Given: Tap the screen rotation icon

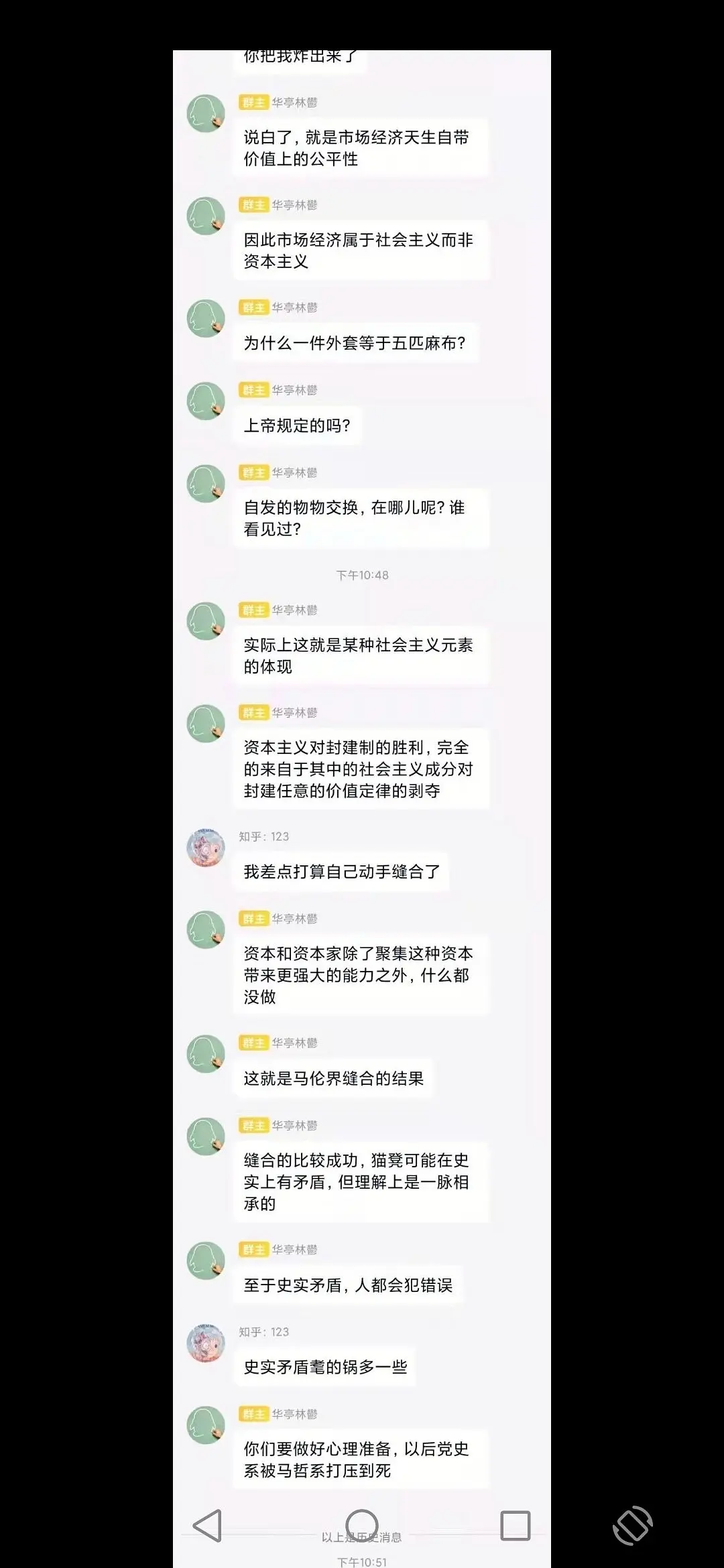Looking at the screenshot, I should (632, 1526).
